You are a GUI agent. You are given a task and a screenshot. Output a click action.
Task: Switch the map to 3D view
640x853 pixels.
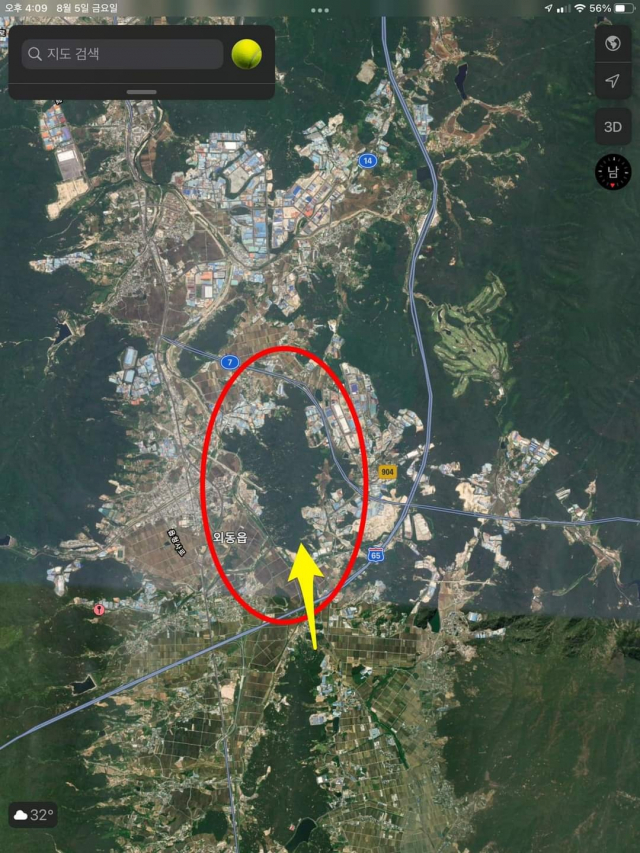tap(613, 127)
